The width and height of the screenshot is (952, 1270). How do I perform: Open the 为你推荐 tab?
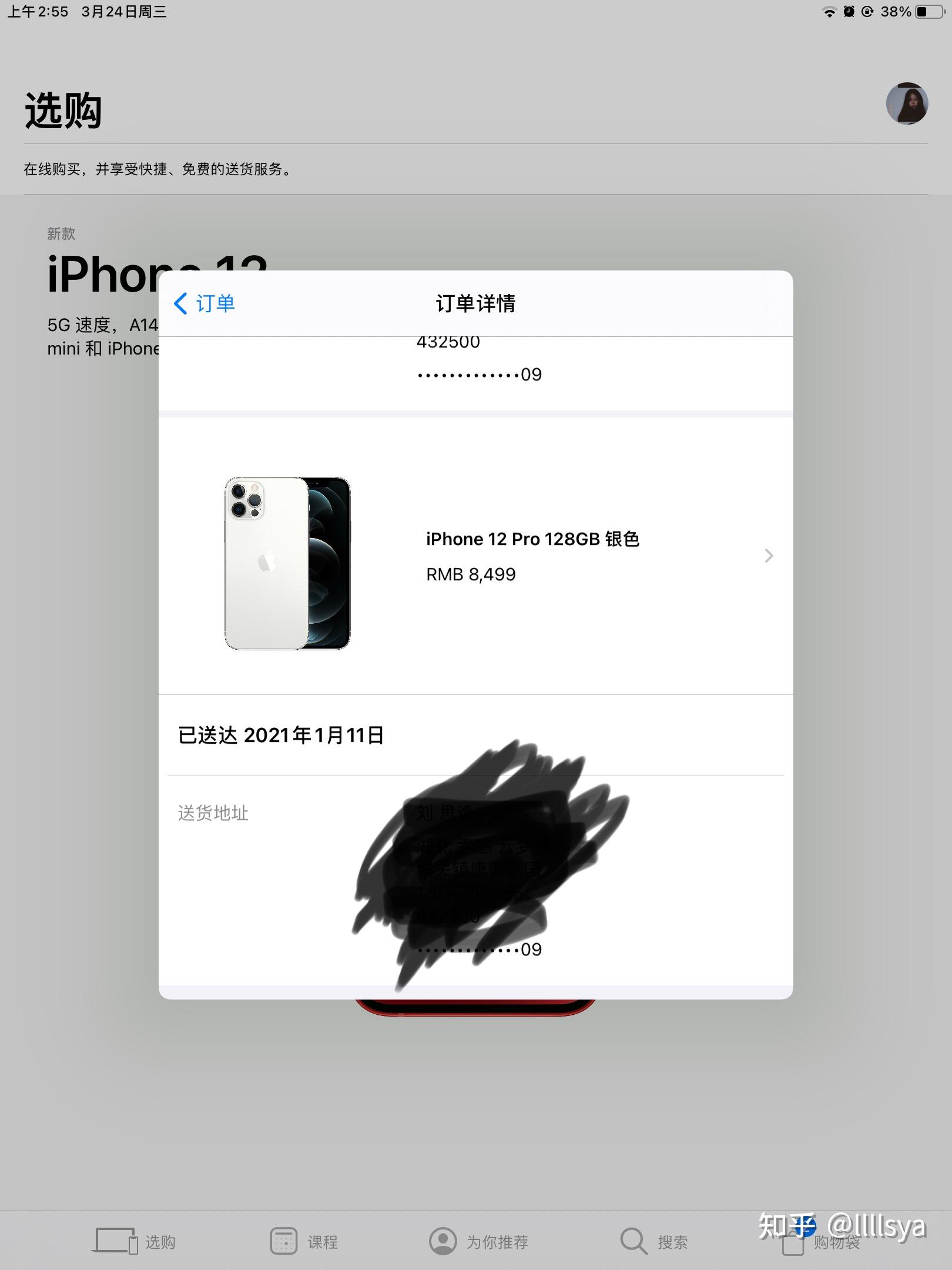(478, 1241)
